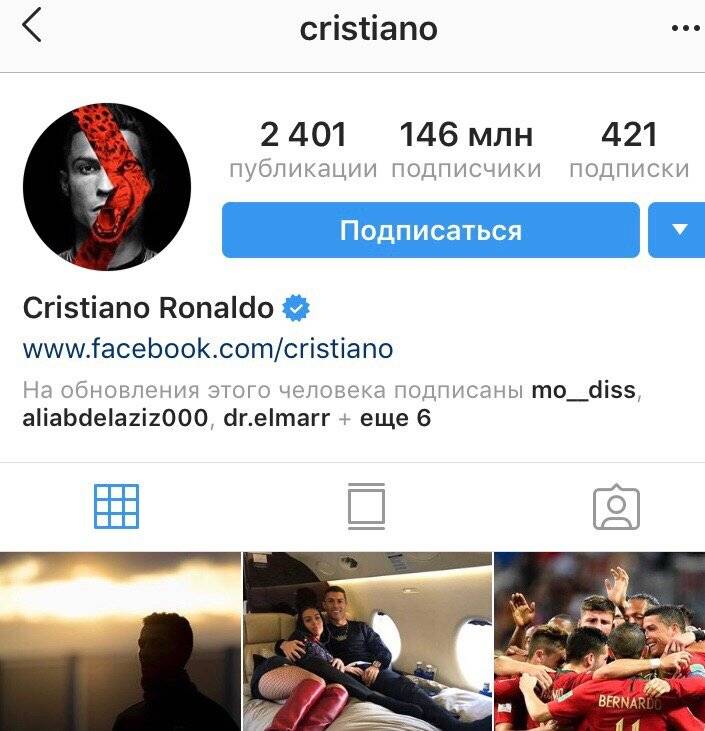Switch to the grid view tab
705x731 pixels.
[x=116, y=506]
